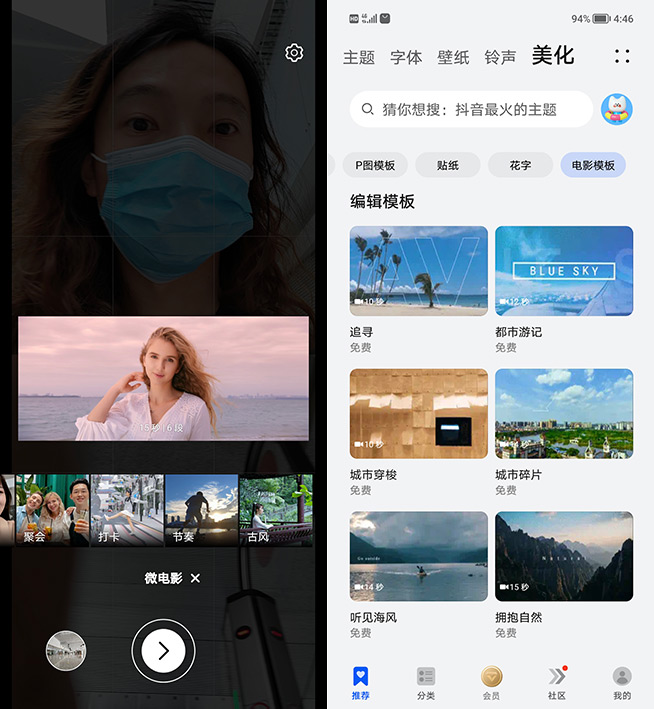Open the gallery preview thumbnail
Viewport: 654px width, 709px height.
(66, 651)
